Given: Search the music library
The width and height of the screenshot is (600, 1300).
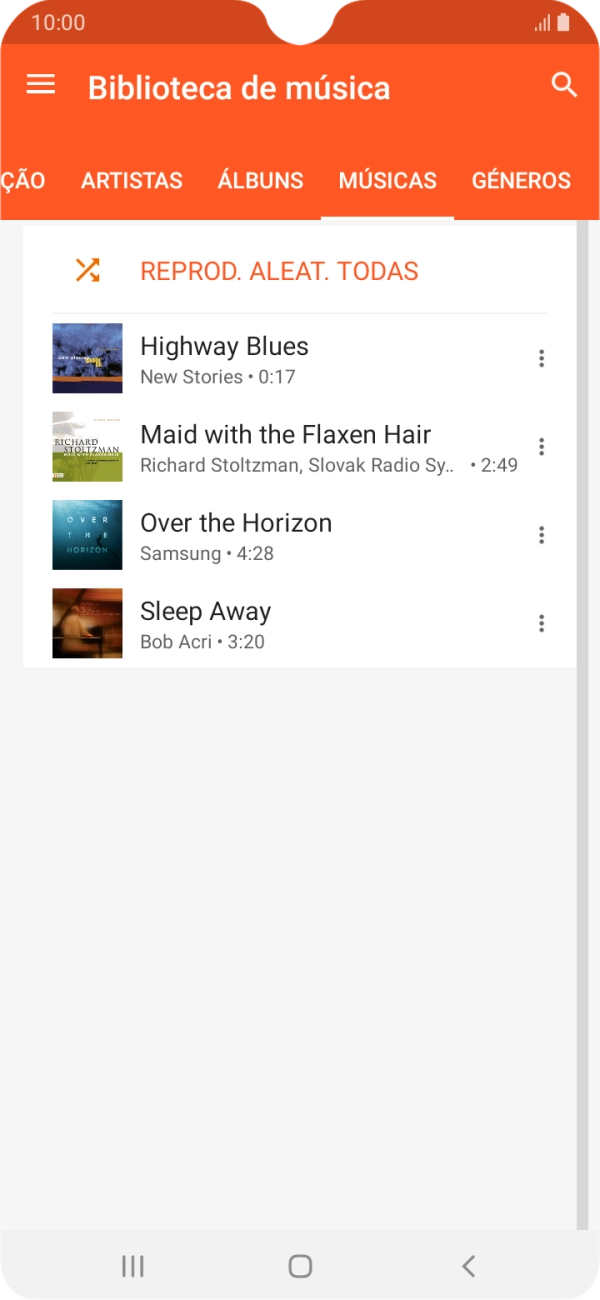Looking at the screenshot, I should tap(564, 85).
